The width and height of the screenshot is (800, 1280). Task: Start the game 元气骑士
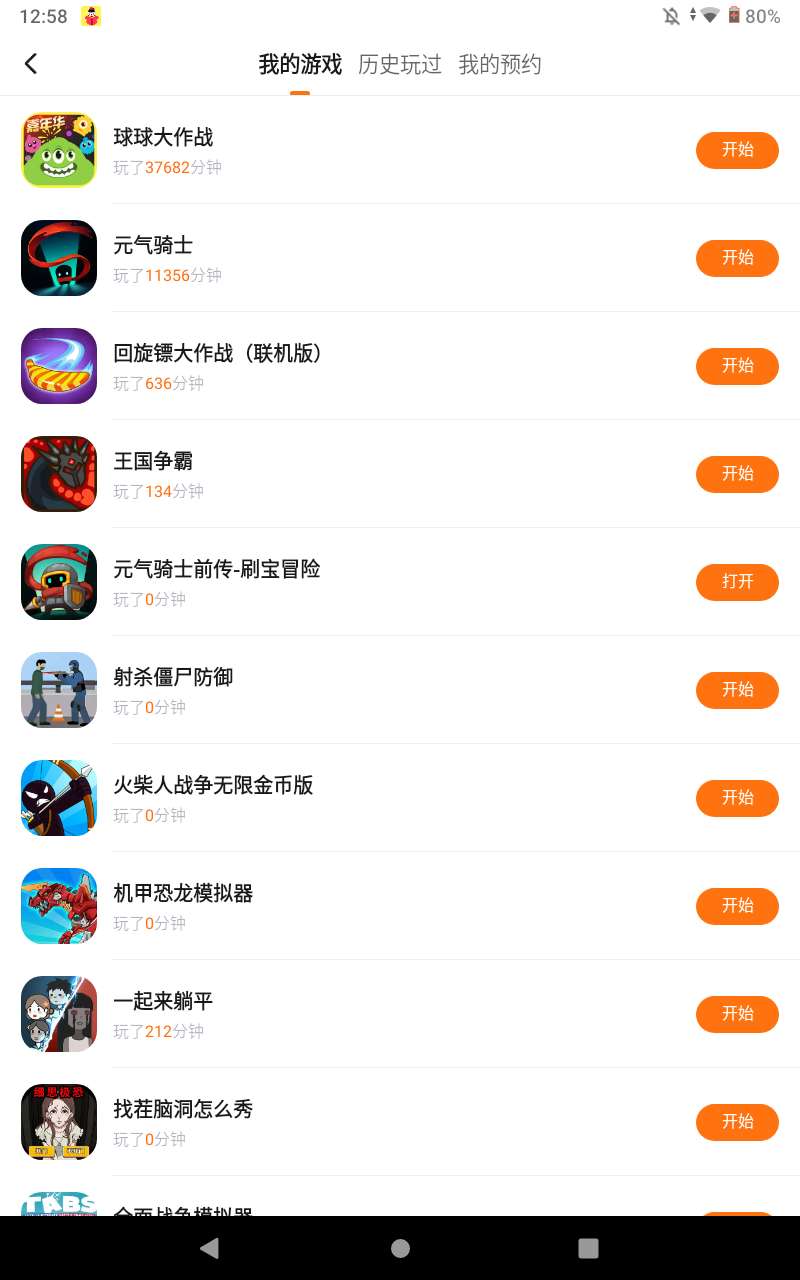737,258
